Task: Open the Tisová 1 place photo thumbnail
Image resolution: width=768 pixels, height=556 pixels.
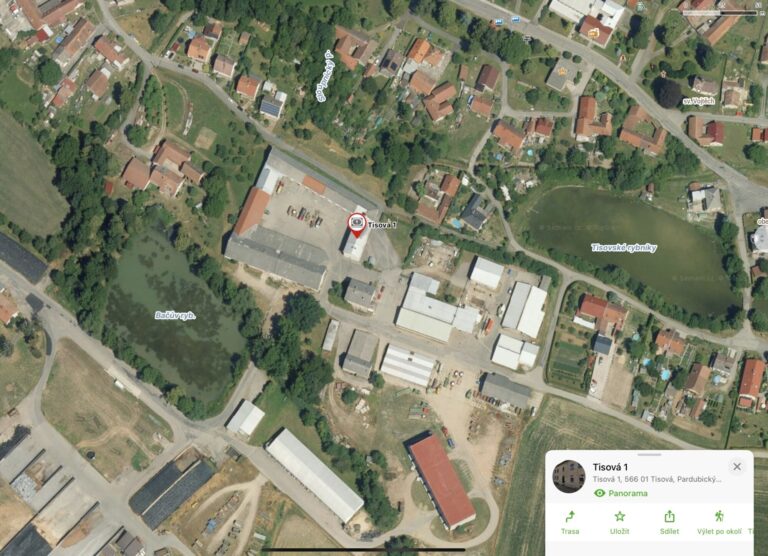Action: (569, 476)
